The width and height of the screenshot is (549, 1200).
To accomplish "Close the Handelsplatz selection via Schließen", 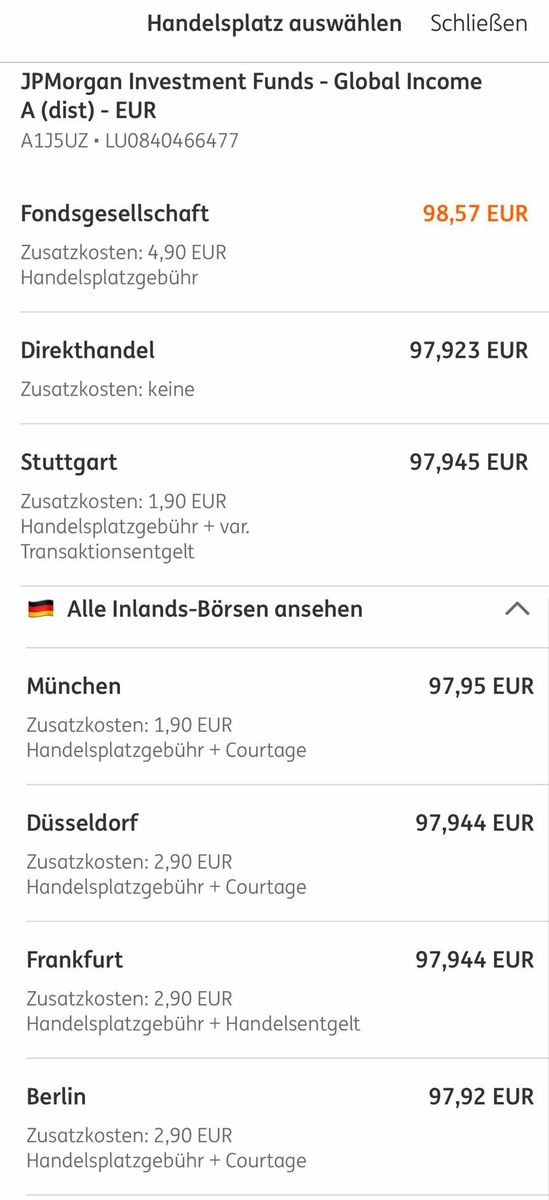I will coord(478,24).
